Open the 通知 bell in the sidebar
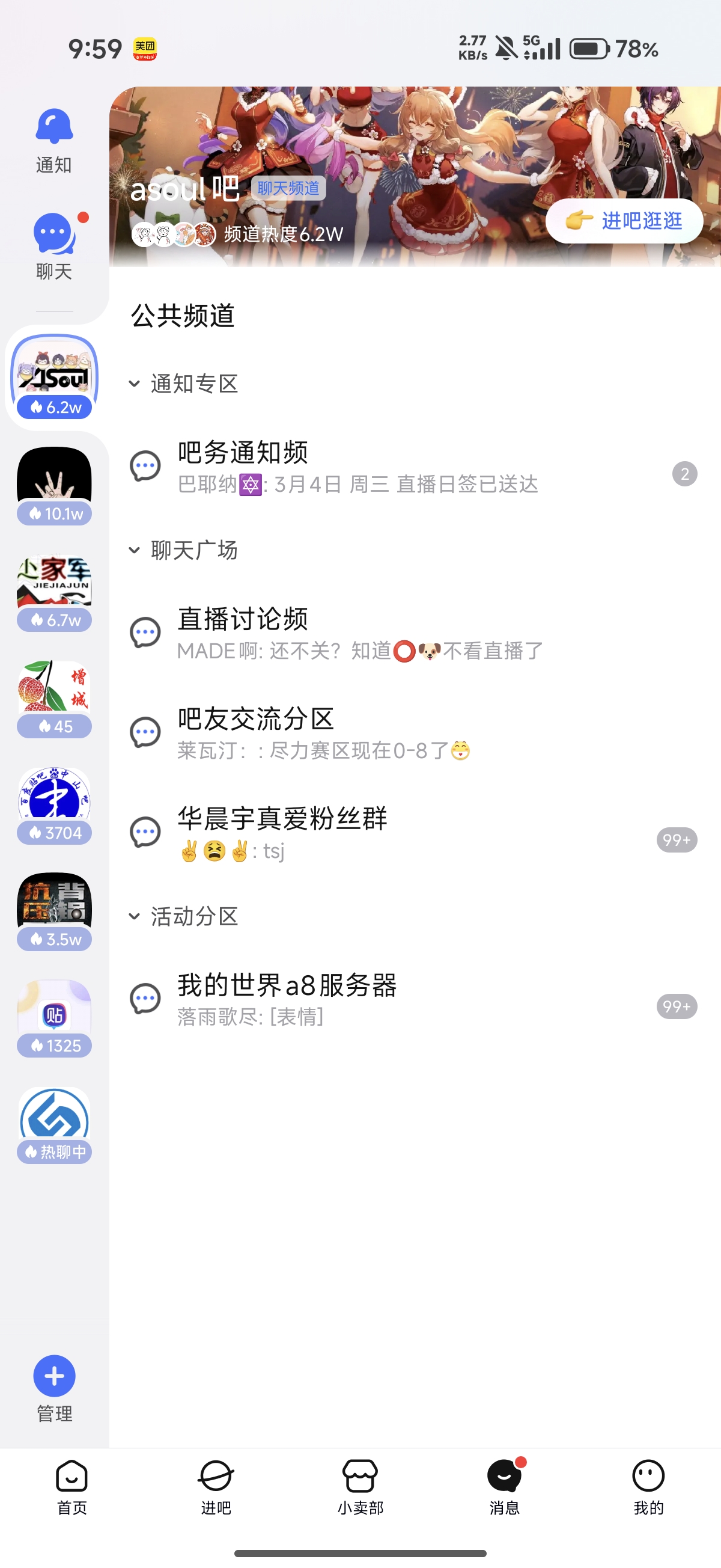Image resolution: width=721 pixels, height=1568 pixels. [54, 139]
